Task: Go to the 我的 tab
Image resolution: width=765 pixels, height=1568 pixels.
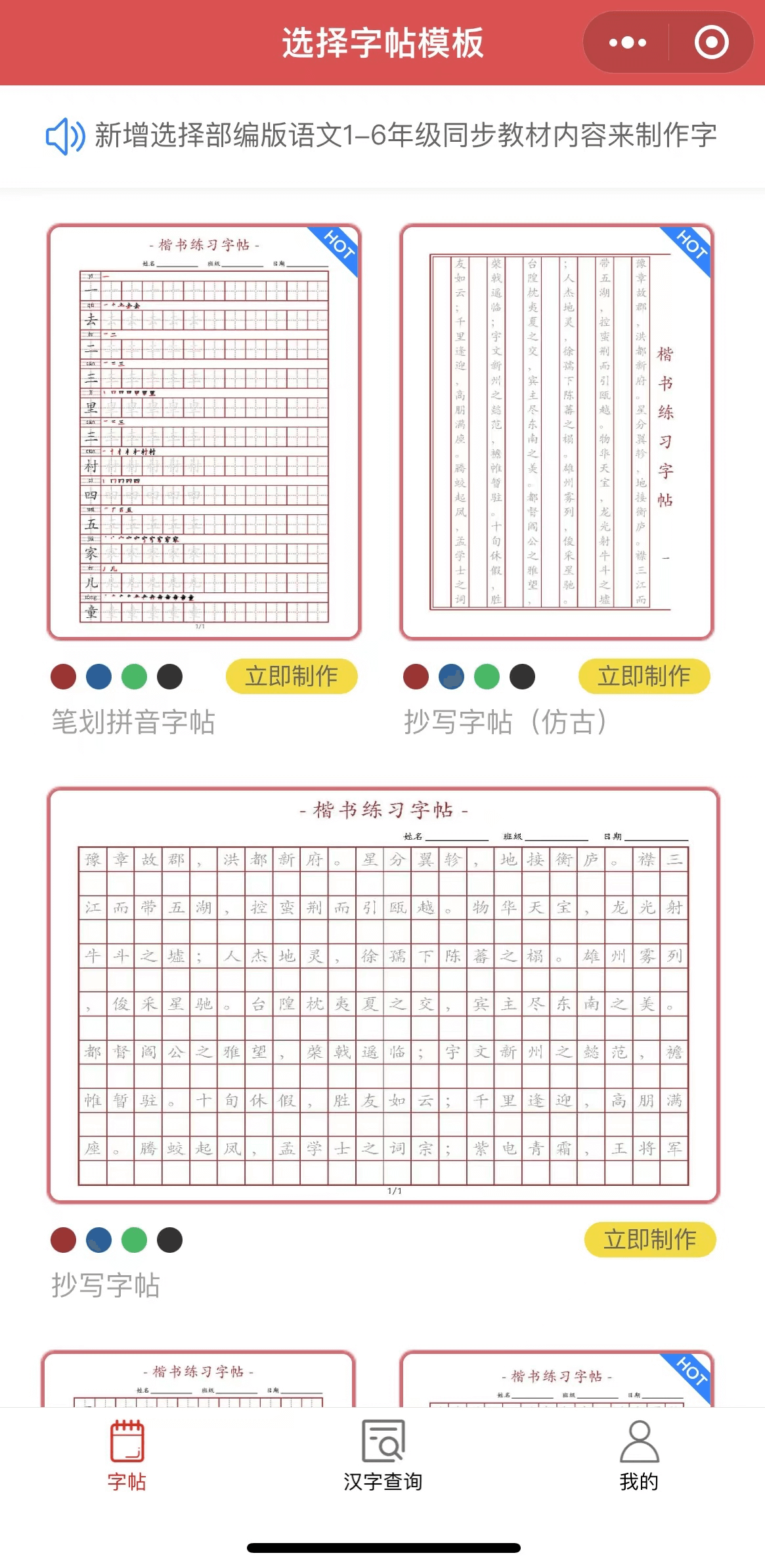Action: [639, 1455]
